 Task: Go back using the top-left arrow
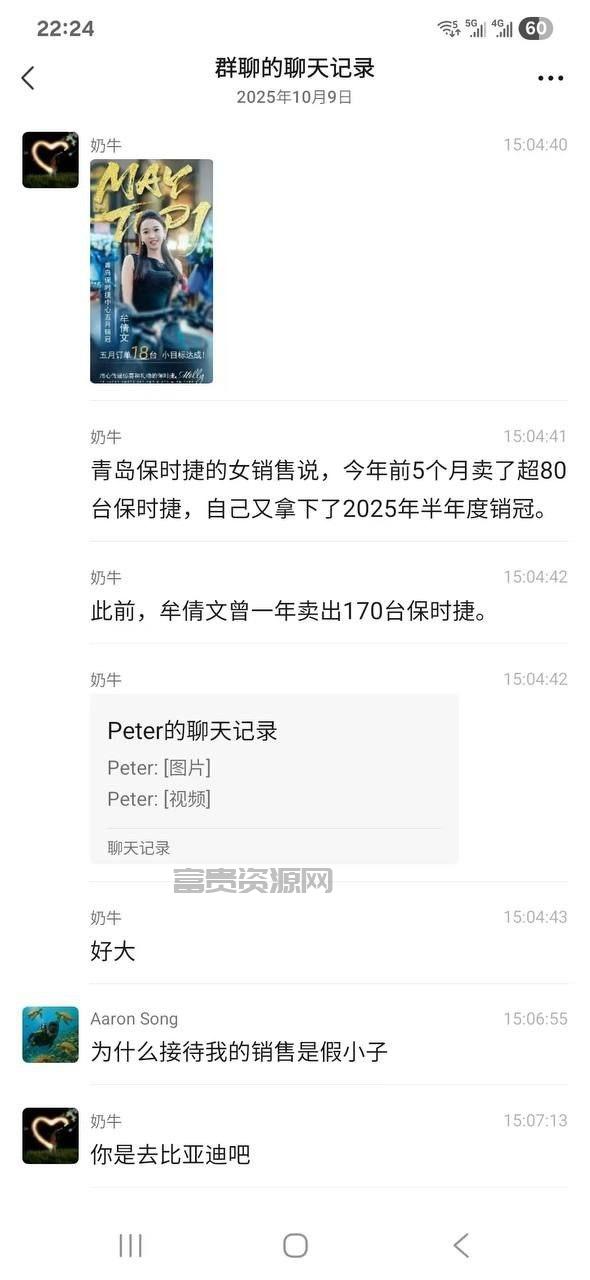(28, 78)
